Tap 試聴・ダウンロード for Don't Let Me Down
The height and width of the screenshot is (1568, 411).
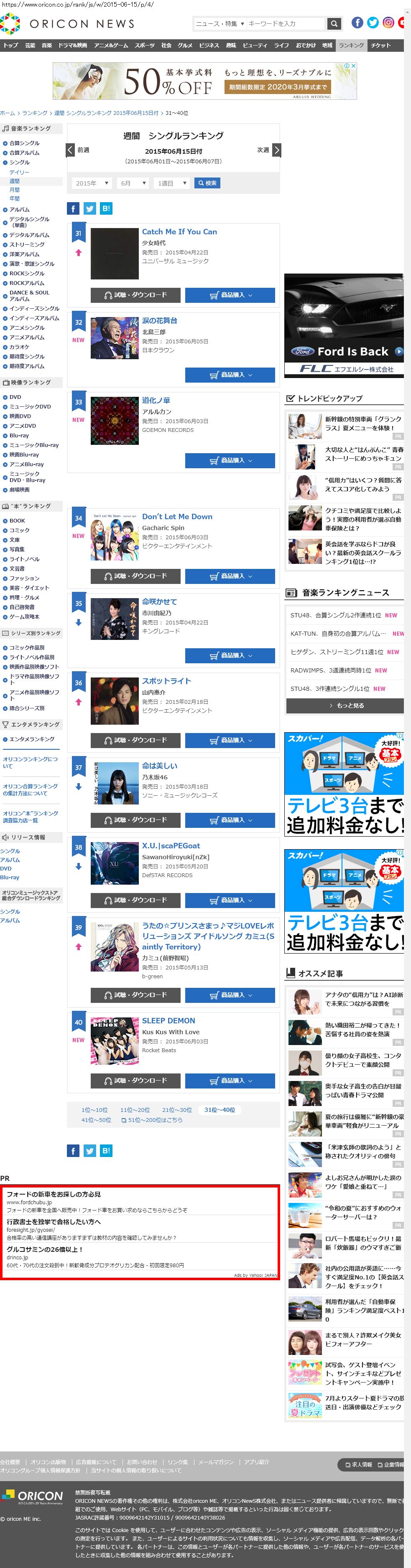tap(135, 576)
